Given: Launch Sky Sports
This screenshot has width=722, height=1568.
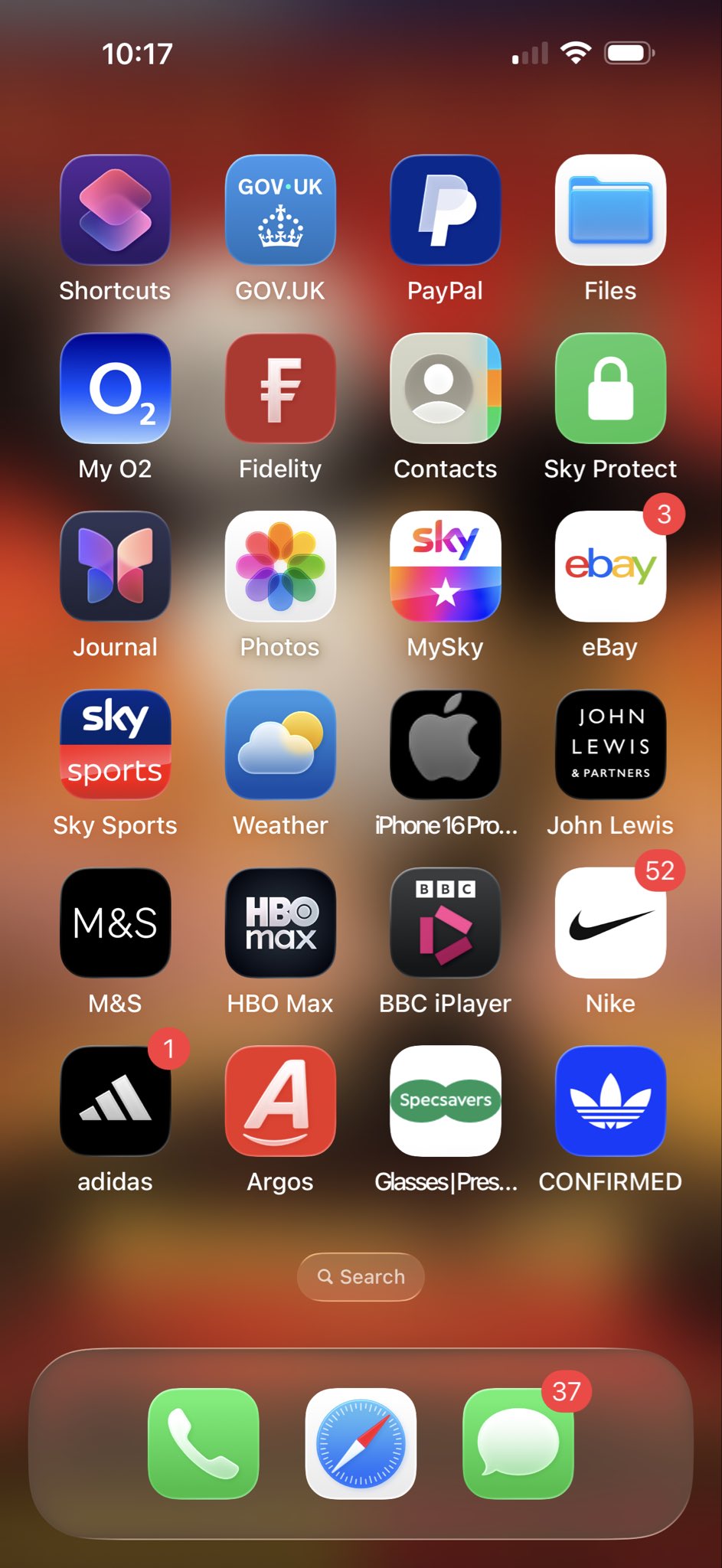Looking at the screenshot, I should coord(115,745).
